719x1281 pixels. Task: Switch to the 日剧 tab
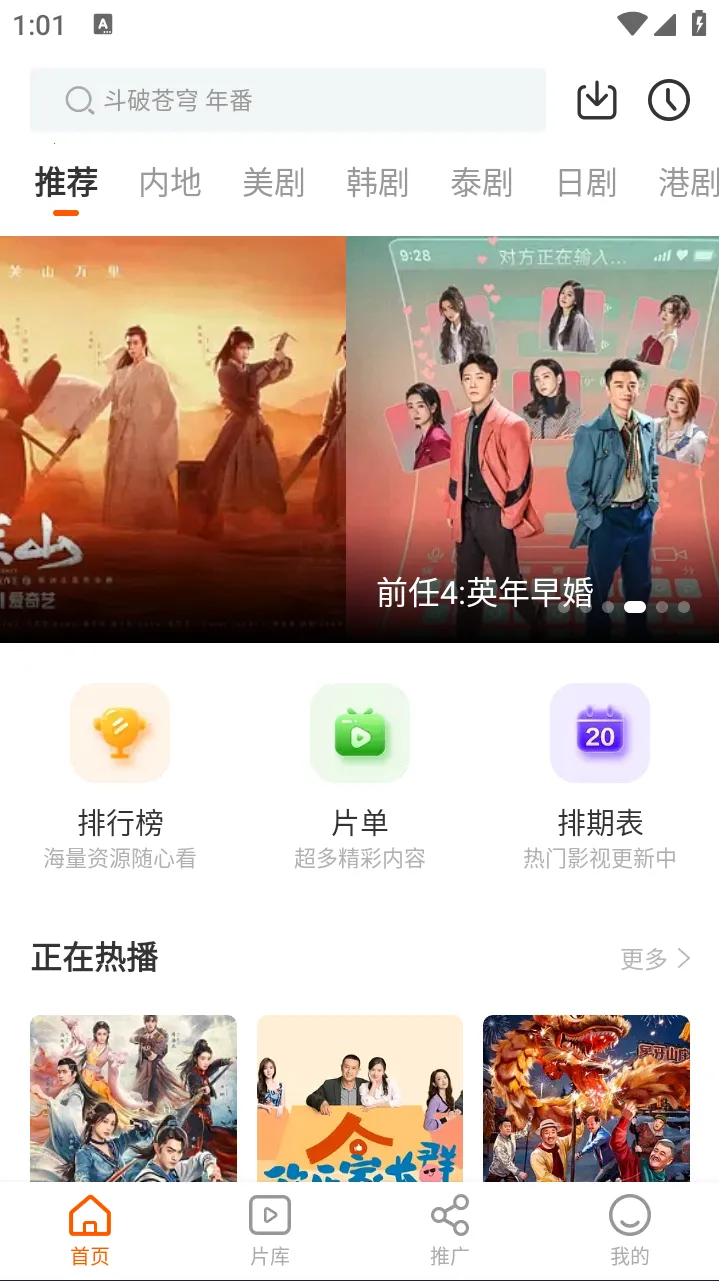(x=586, y=182)
